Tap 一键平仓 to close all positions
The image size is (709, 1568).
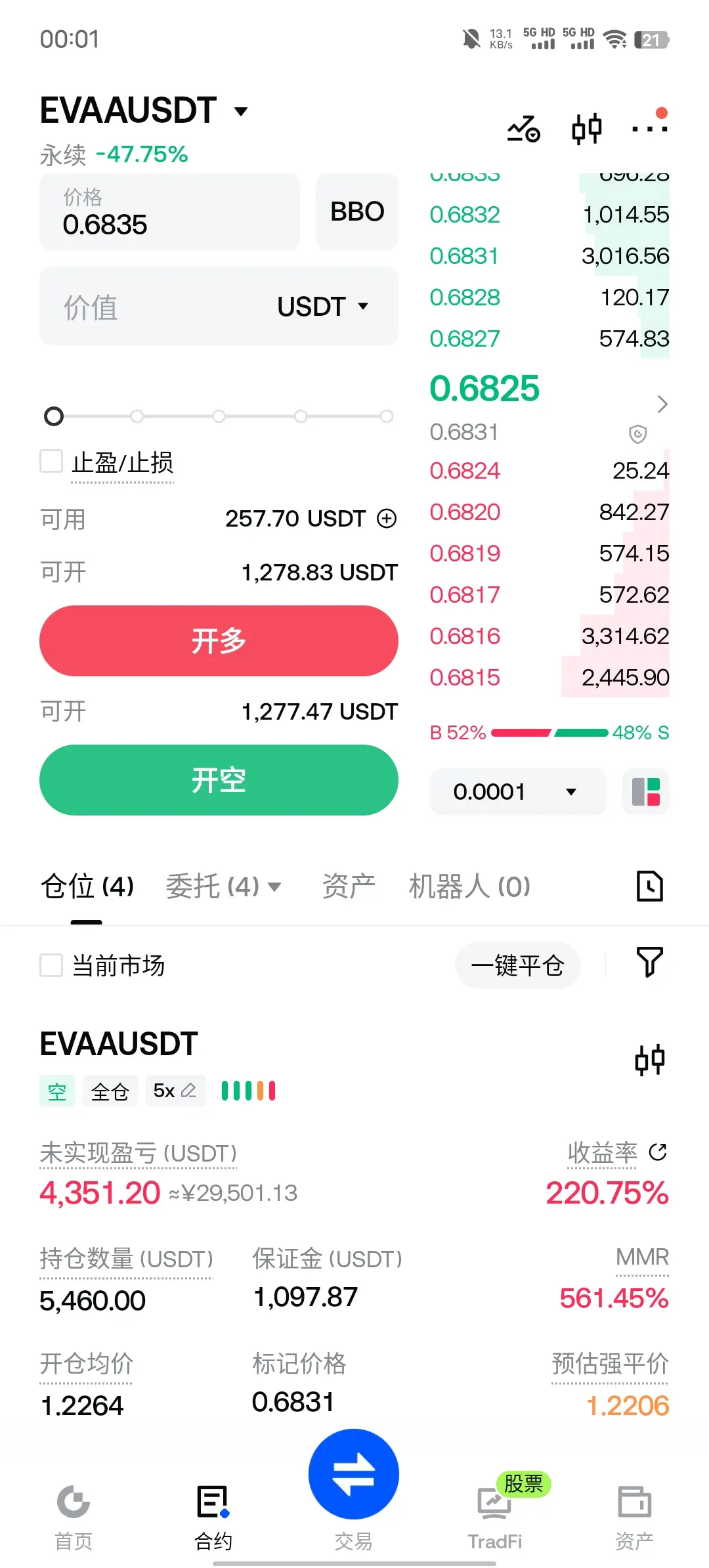click(x=517, y=965)
